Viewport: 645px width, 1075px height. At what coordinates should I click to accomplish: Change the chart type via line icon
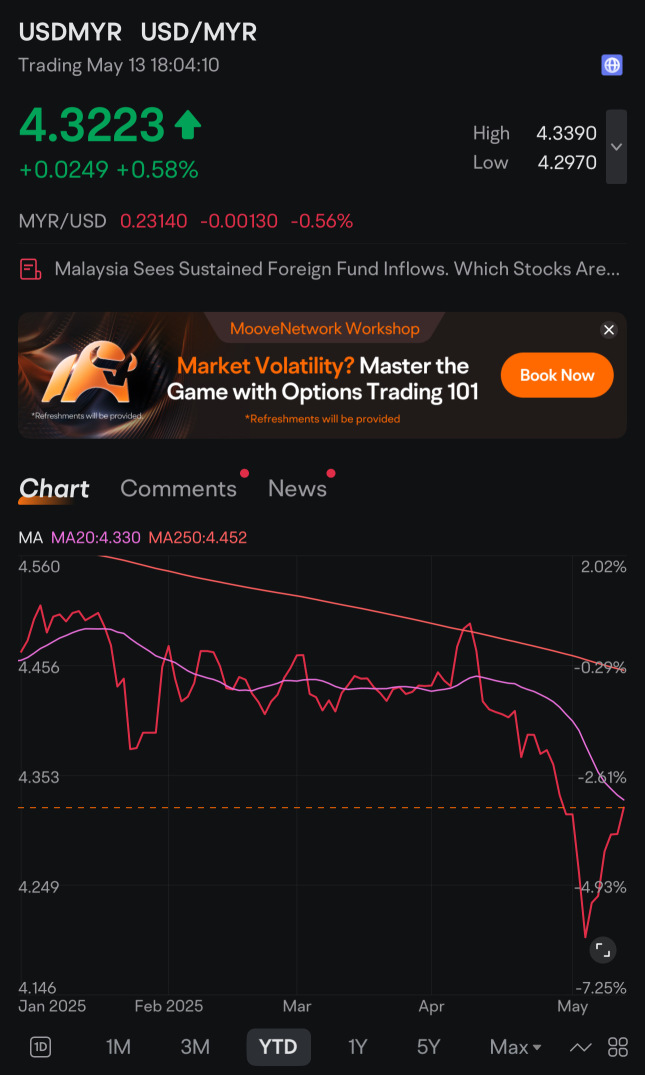(580, 1047)
